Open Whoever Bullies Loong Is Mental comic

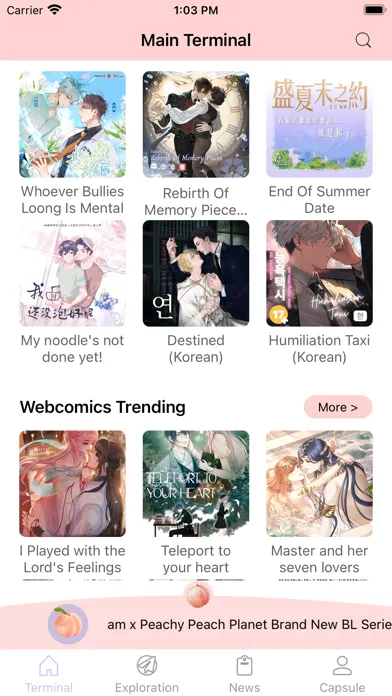click(x=72, y=124)
